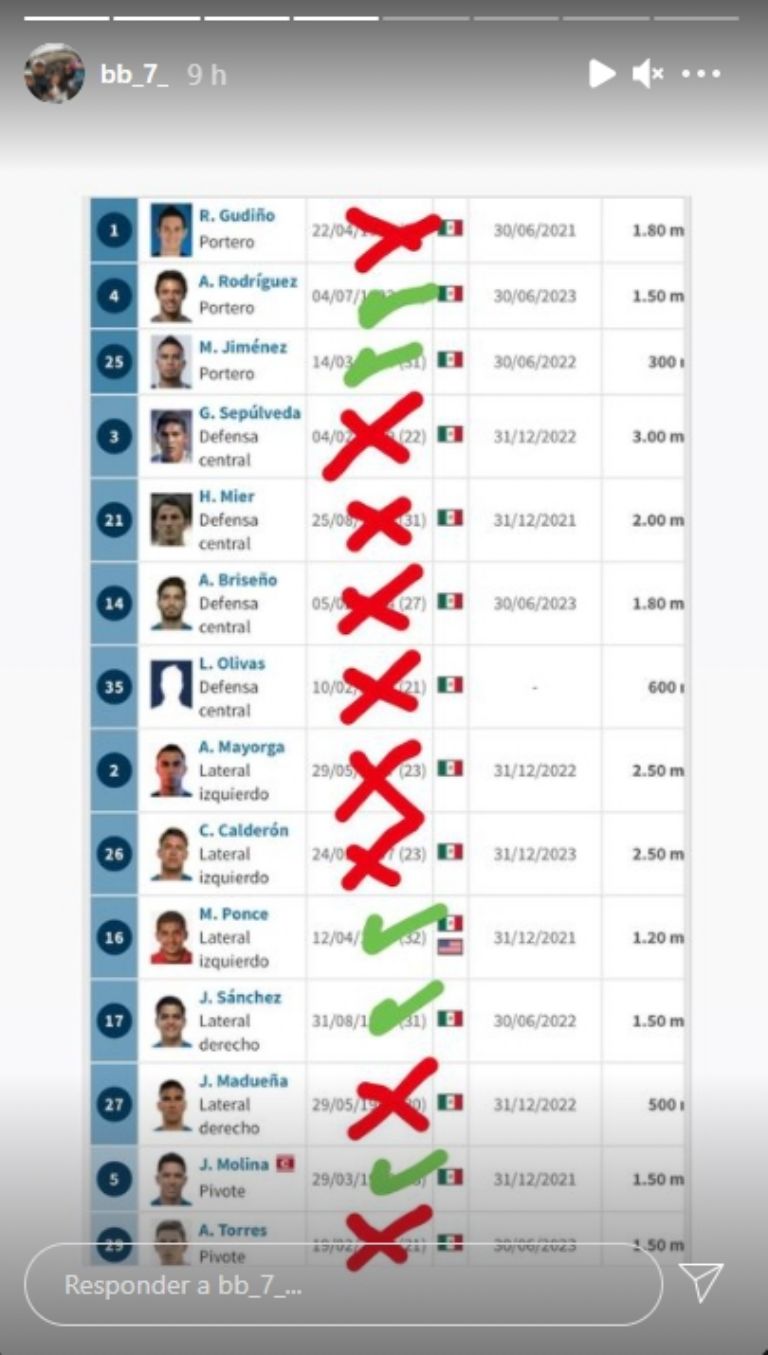This screenshot has width=768, height=1355.
Task: Open the story overflow menu
Action: click(x=702, y=73)
